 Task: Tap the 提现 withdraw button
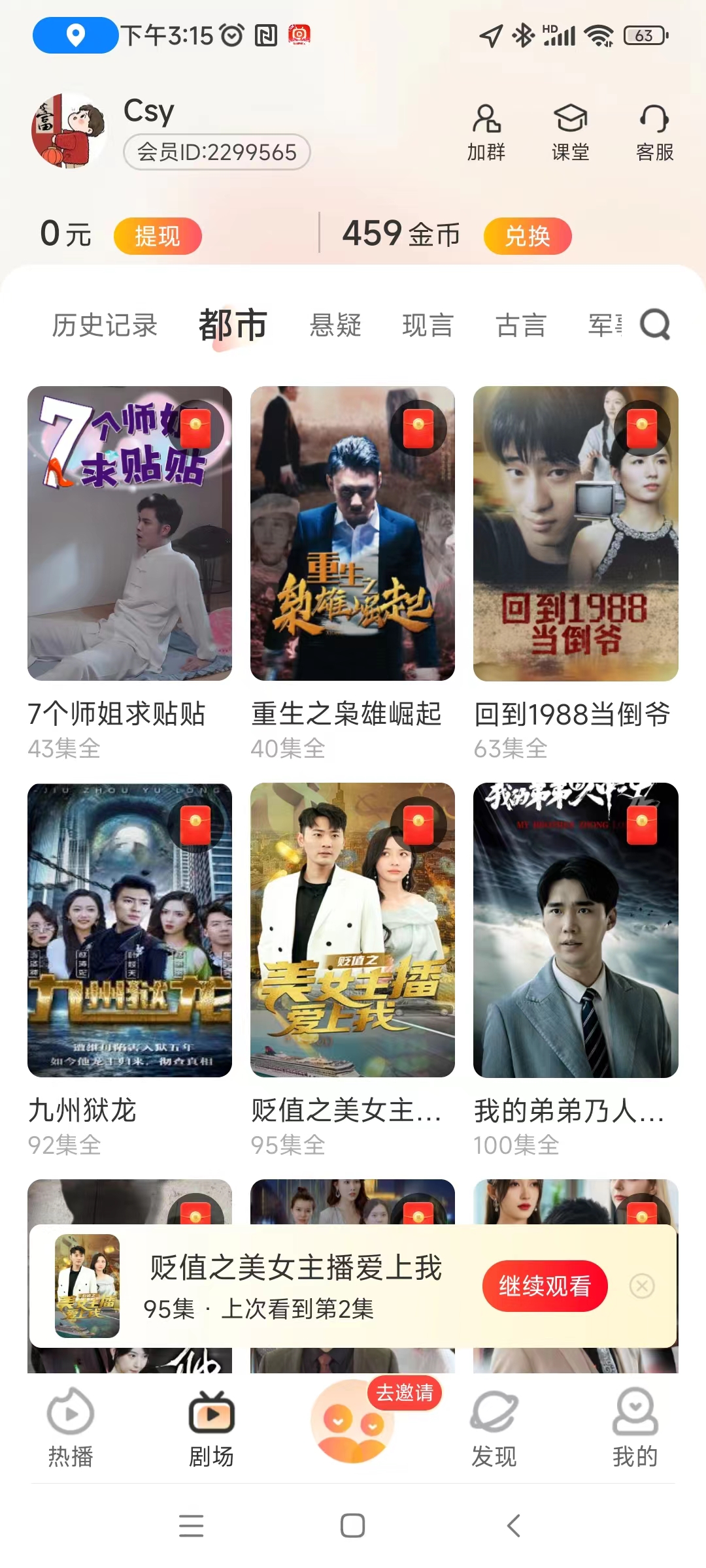pos(158,236)
